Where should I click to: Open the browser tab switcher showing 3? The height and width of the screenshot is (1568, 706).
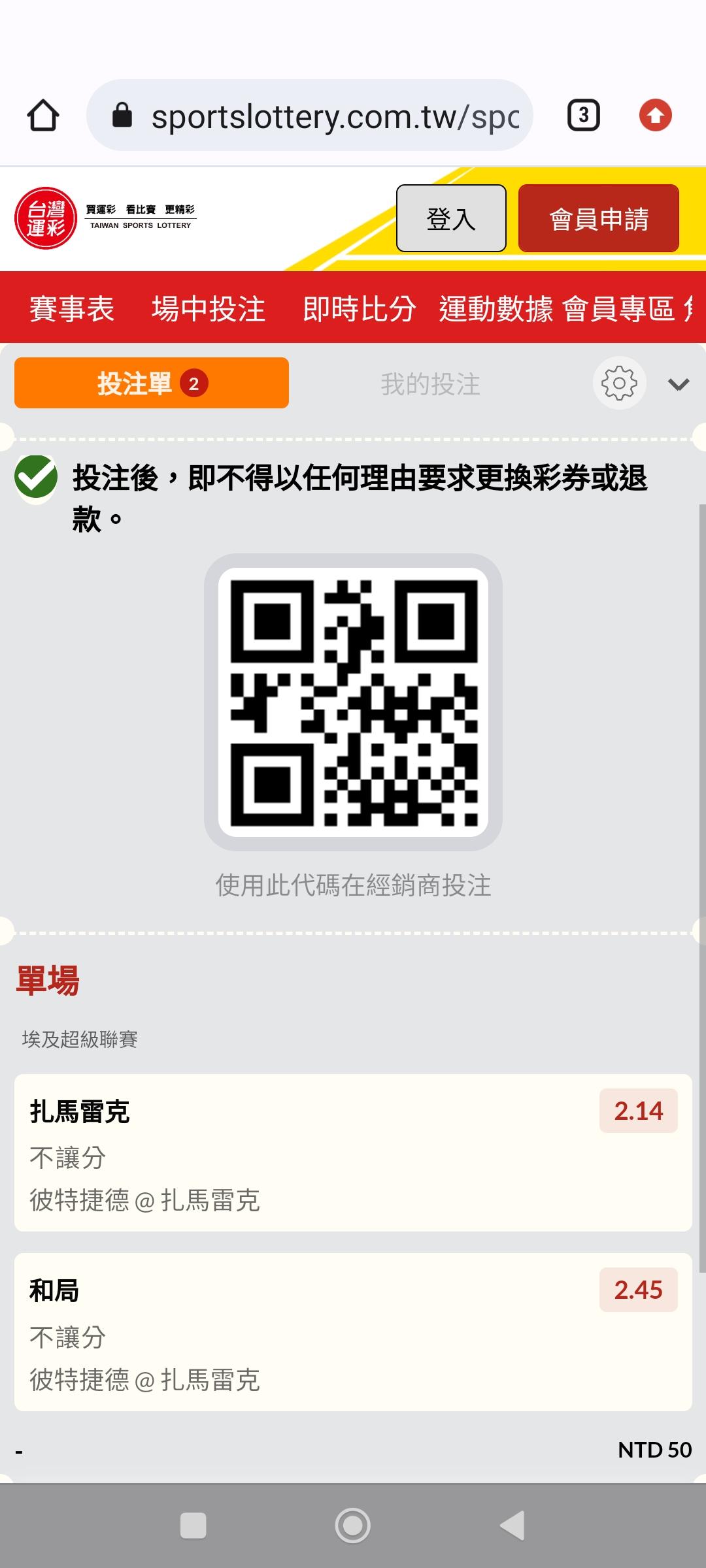pyautogui.click(x=584, y=116)
